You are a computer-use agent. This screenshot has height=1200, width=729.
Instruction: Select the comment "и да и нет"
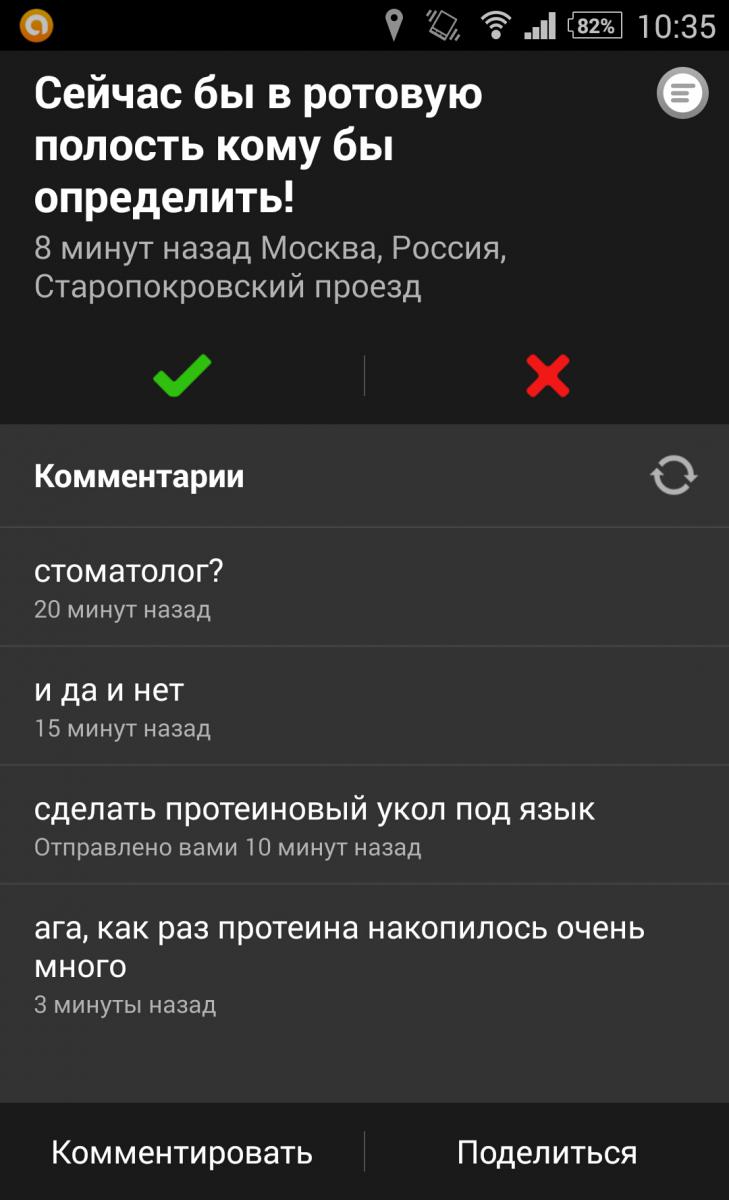click(364, 706)
